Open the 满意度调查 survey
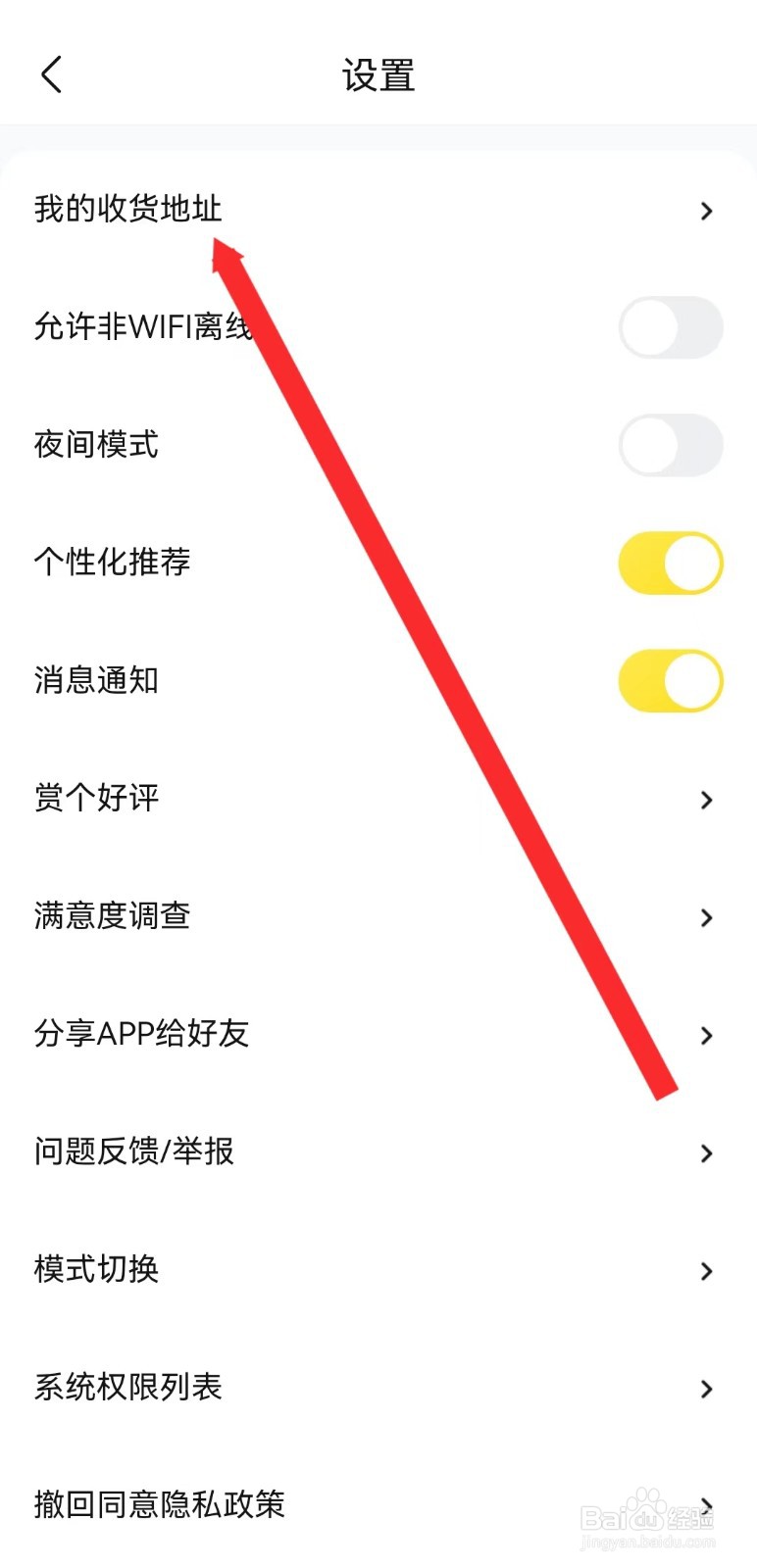The width and height of the screenshot is (757, 1568). click(111, 917)
